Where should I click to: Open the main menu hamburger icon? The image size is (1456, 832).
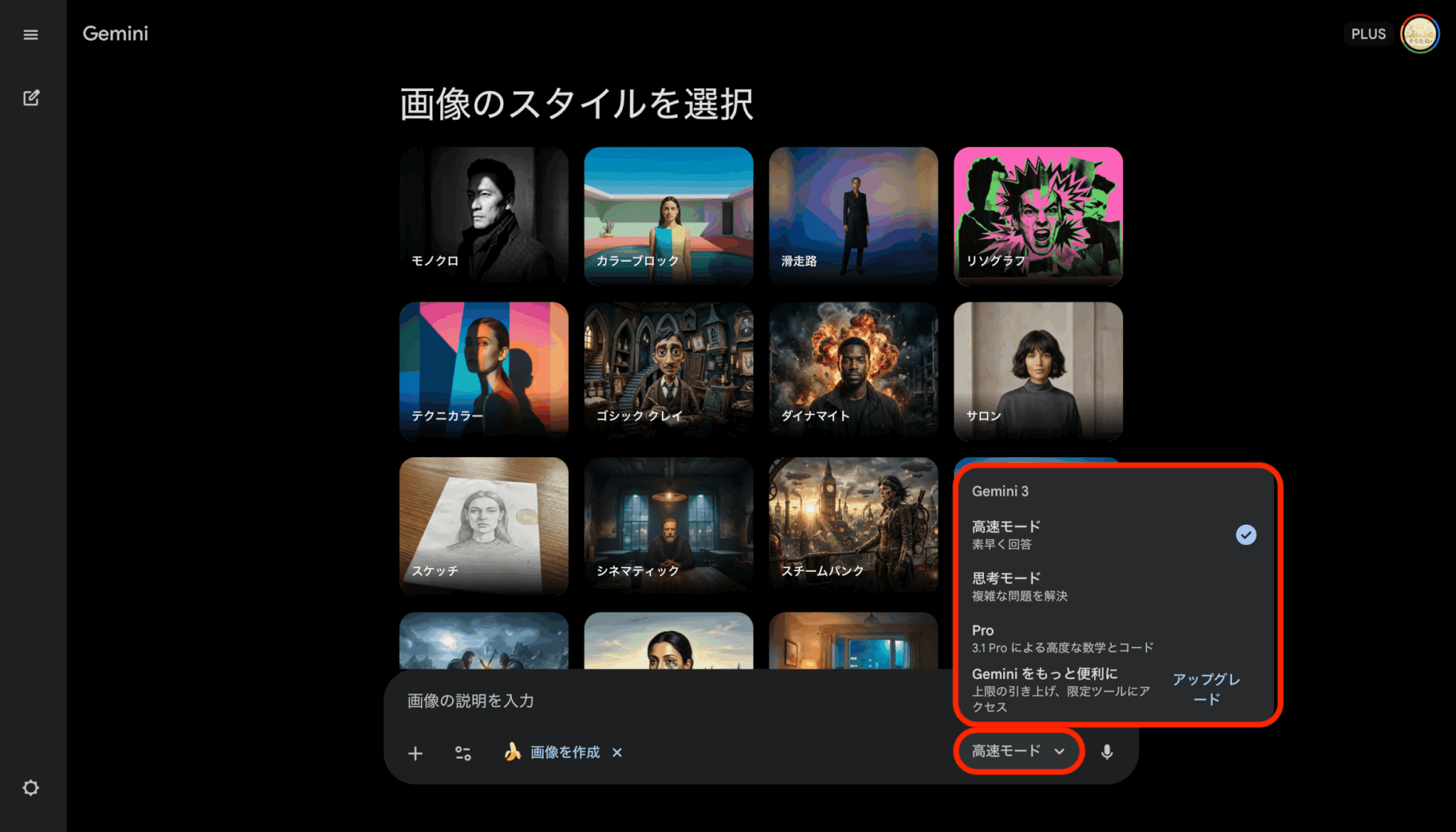click(x=31, y=34)
